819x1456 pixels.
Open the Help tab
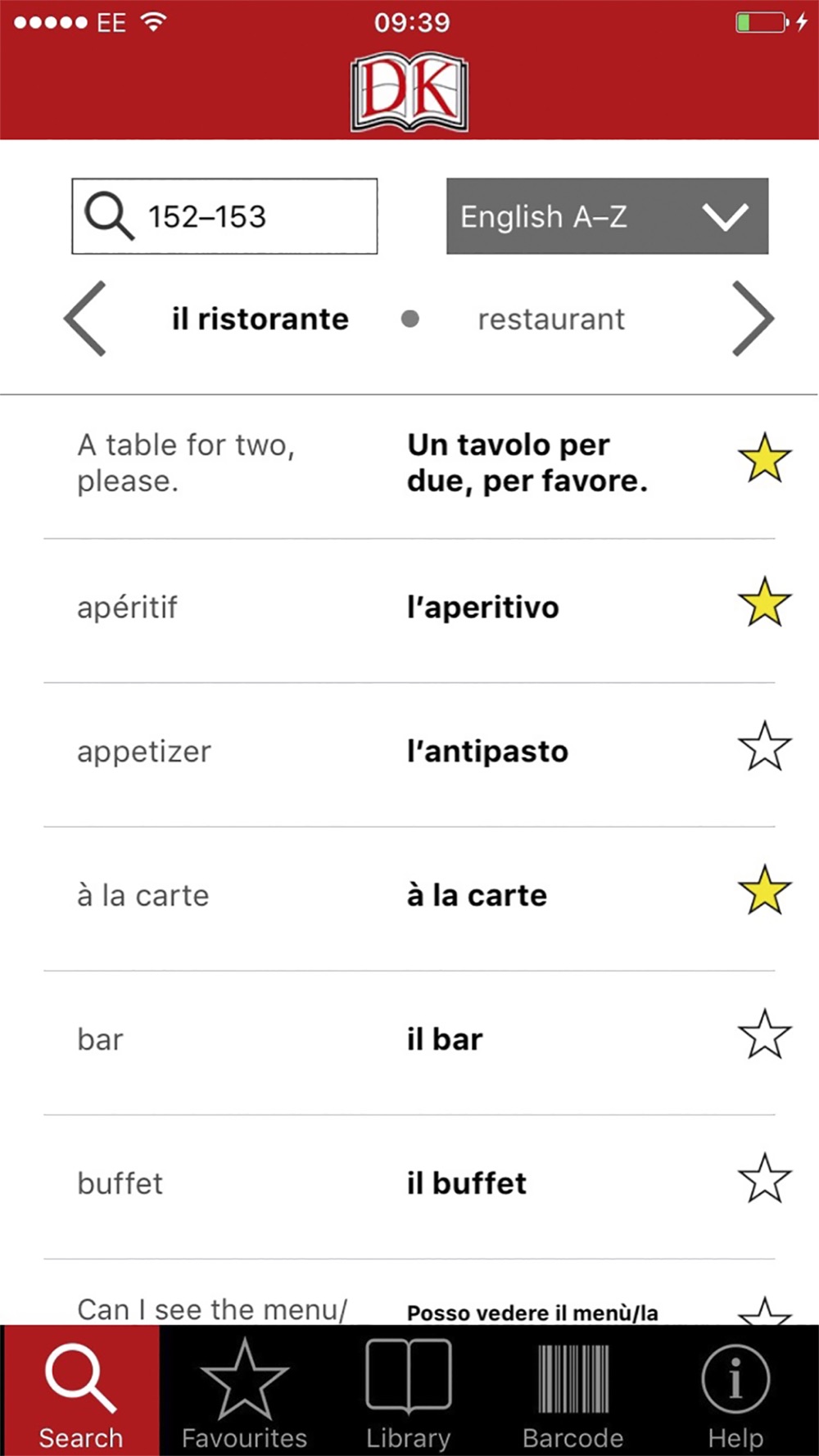(x=735, y=1390)
